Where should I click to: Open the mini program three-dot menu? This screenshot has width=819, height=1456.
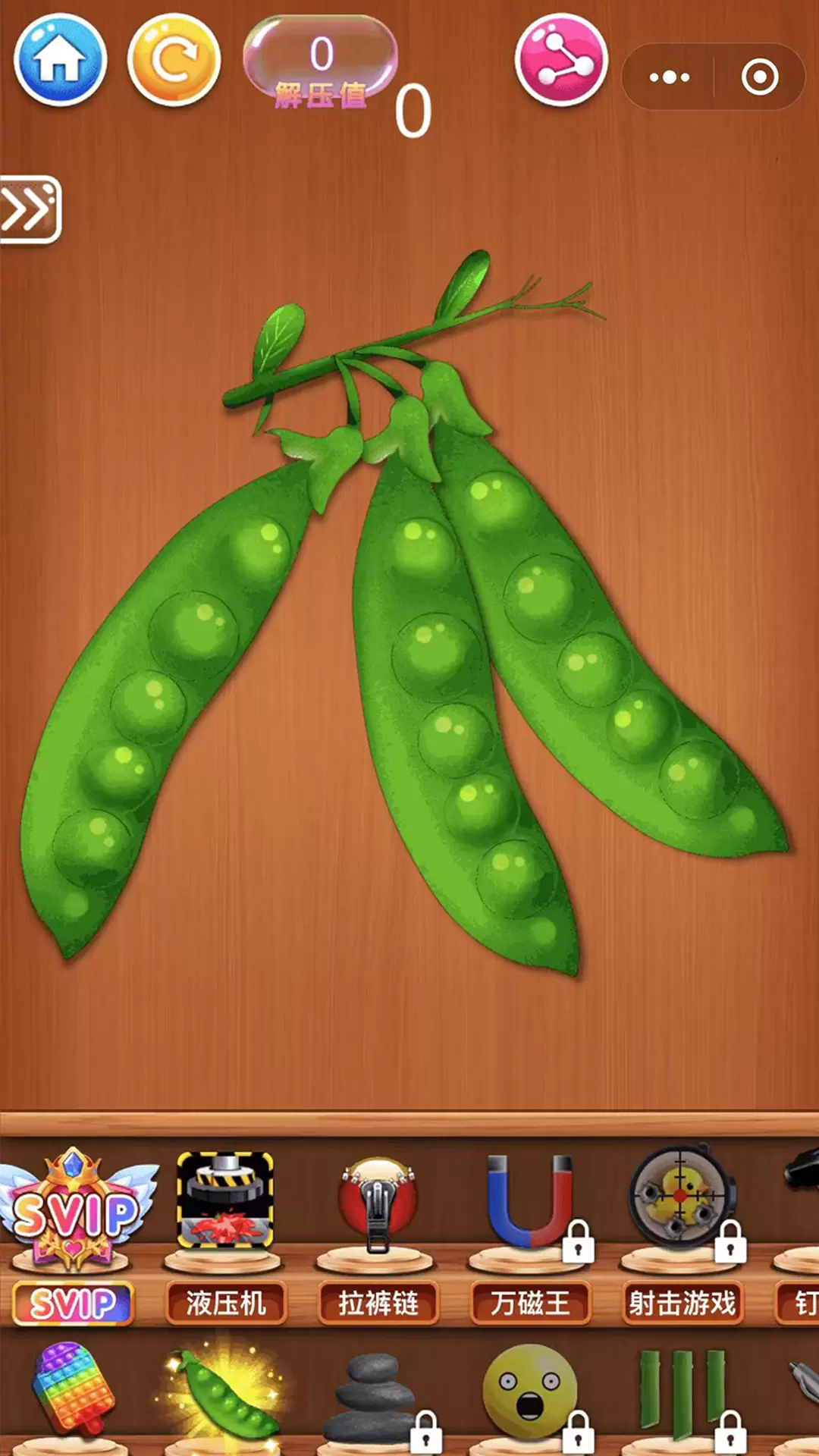click(x=670, y=77)
